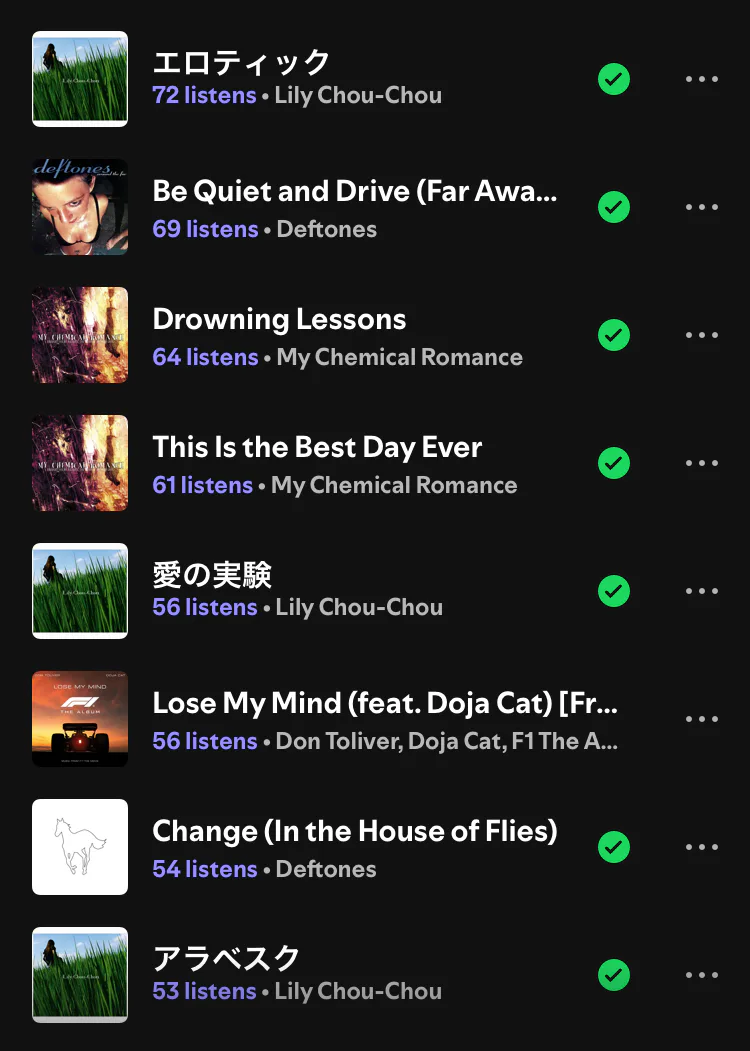Tap the saved checkmark beside 愛の実験

(614, 591)
